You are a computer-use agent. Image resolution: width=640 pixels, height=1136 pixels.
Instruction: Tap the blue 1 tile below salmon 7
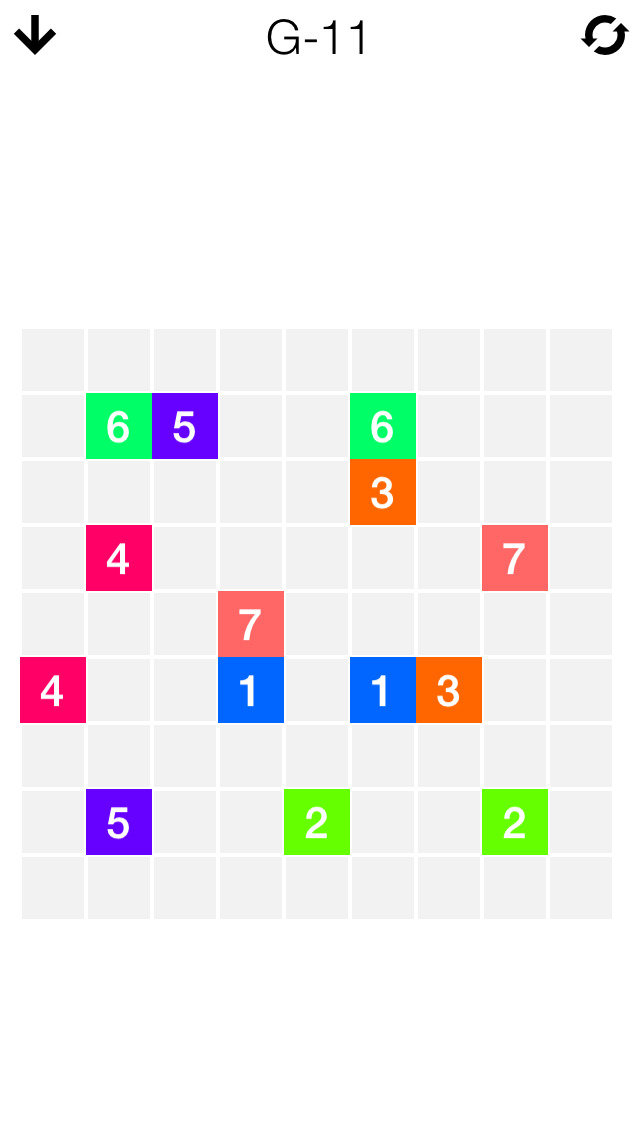click(251, 690)
